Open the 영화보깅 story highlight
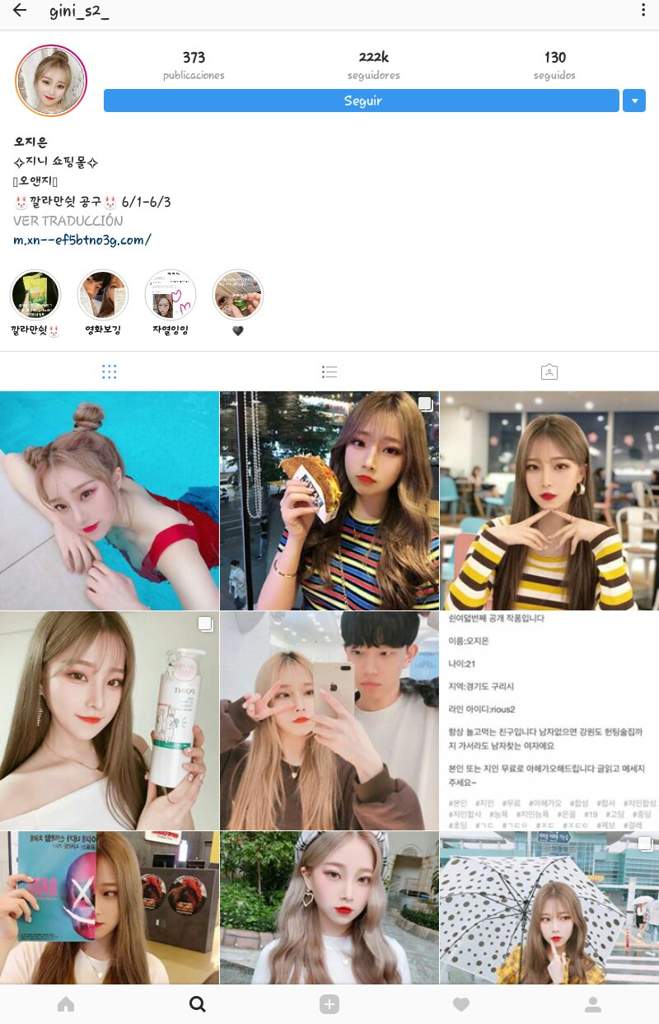 (103, 295)
